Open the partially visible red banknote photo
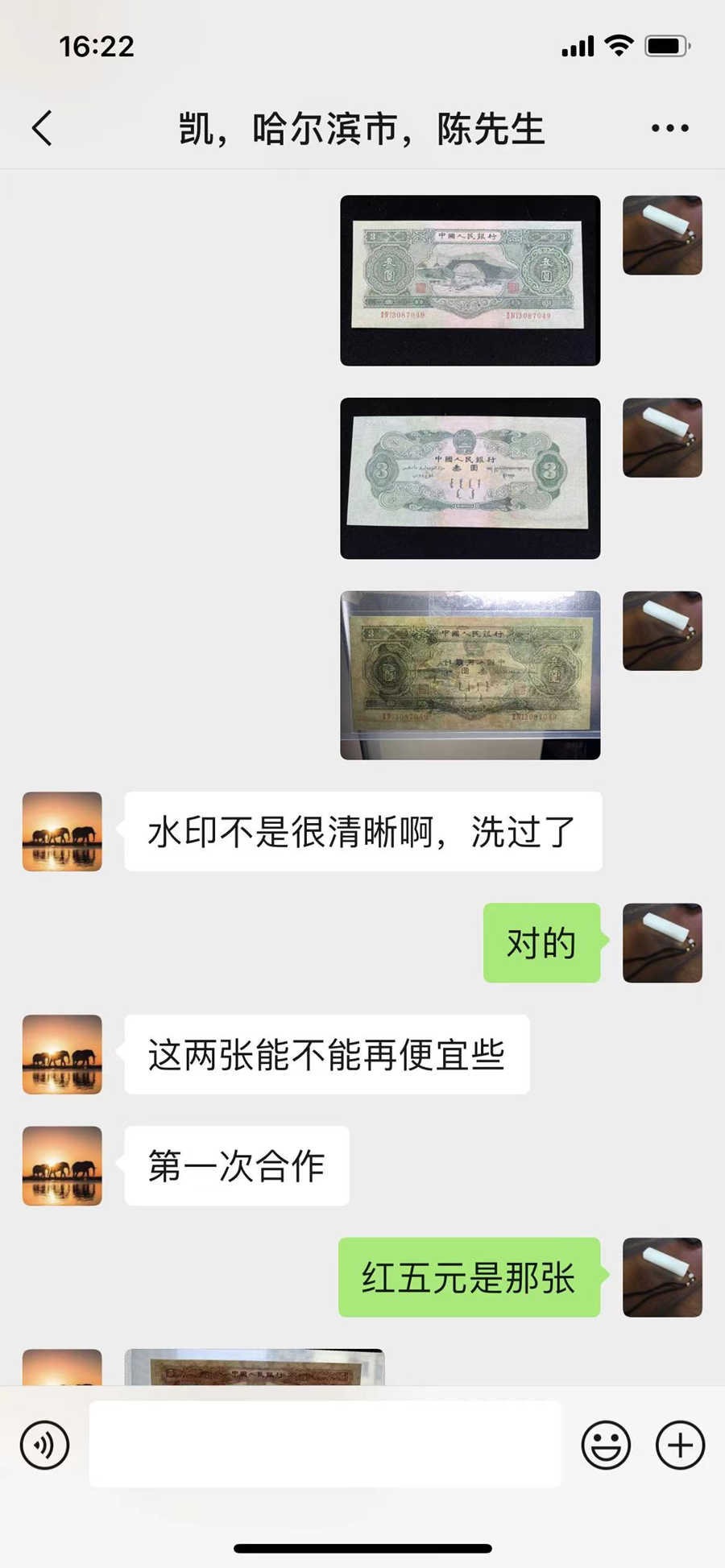Viewport: 725px width, 1568px height. pyautogui.click(x=255, y=1367)
